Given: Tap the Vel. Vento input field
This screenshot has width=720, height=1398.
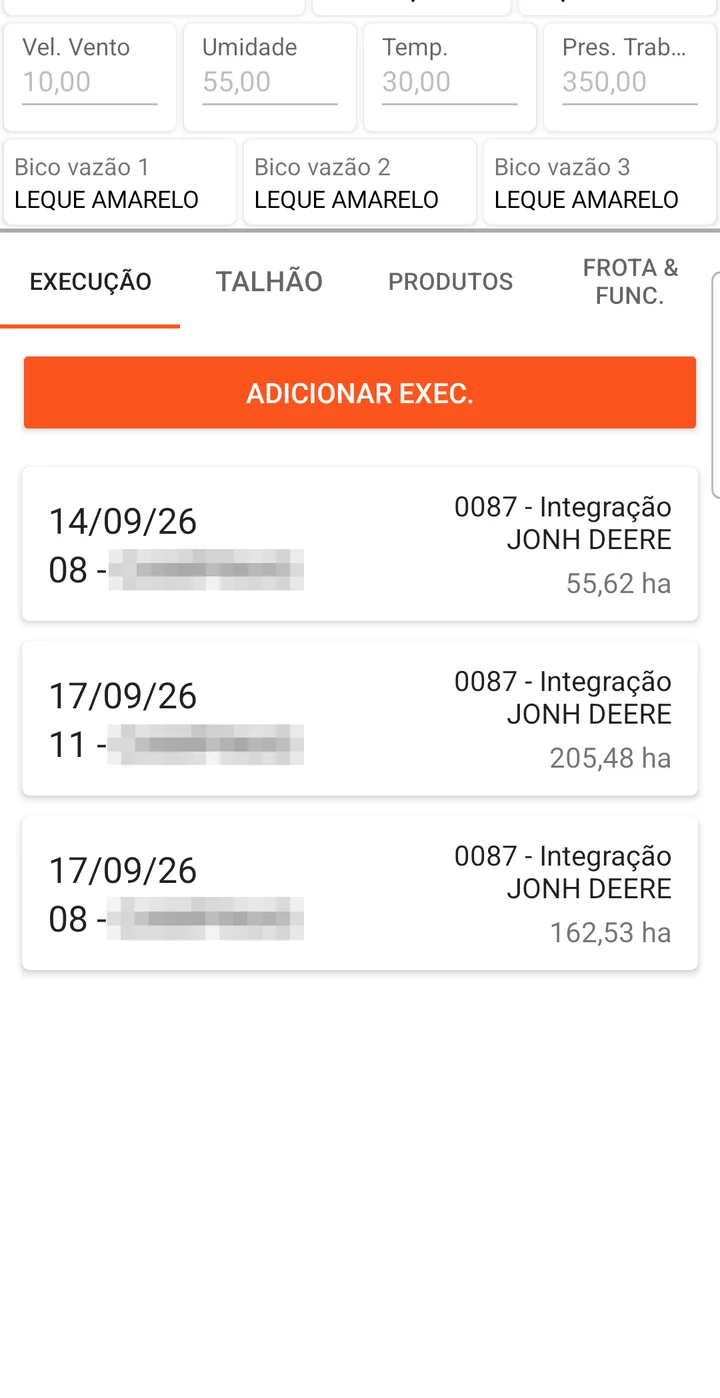Looking at the screenshot, I should tap(90, 83).
